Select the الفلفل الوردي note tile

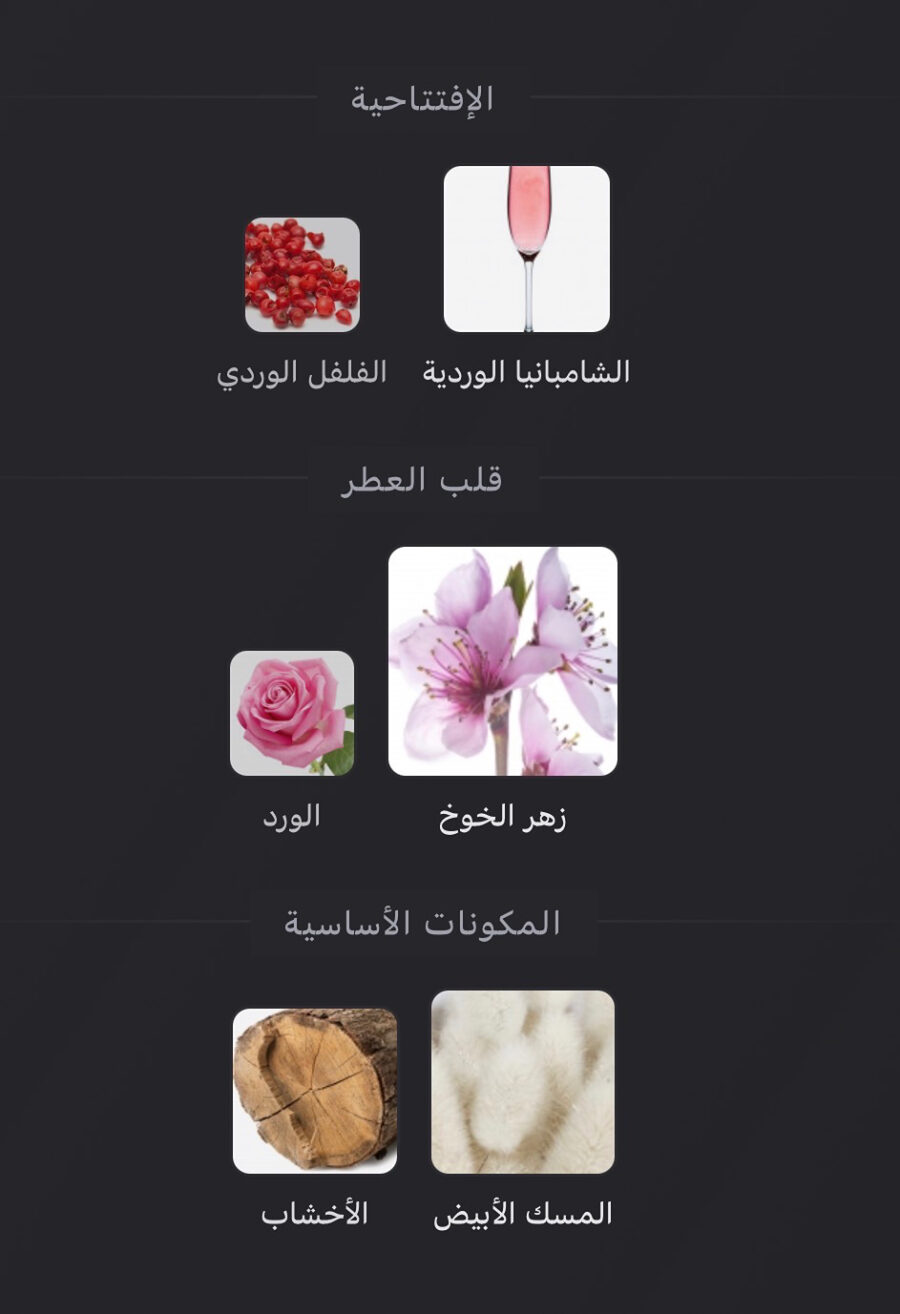click(302, 274)
